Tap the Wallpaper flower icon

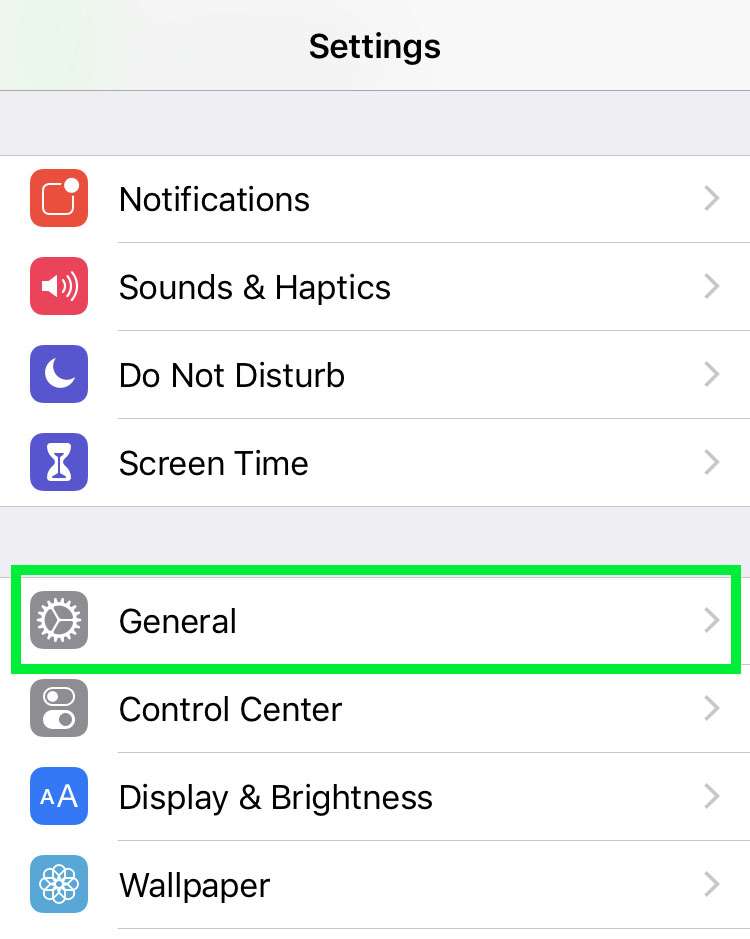(x=59, y=885)
